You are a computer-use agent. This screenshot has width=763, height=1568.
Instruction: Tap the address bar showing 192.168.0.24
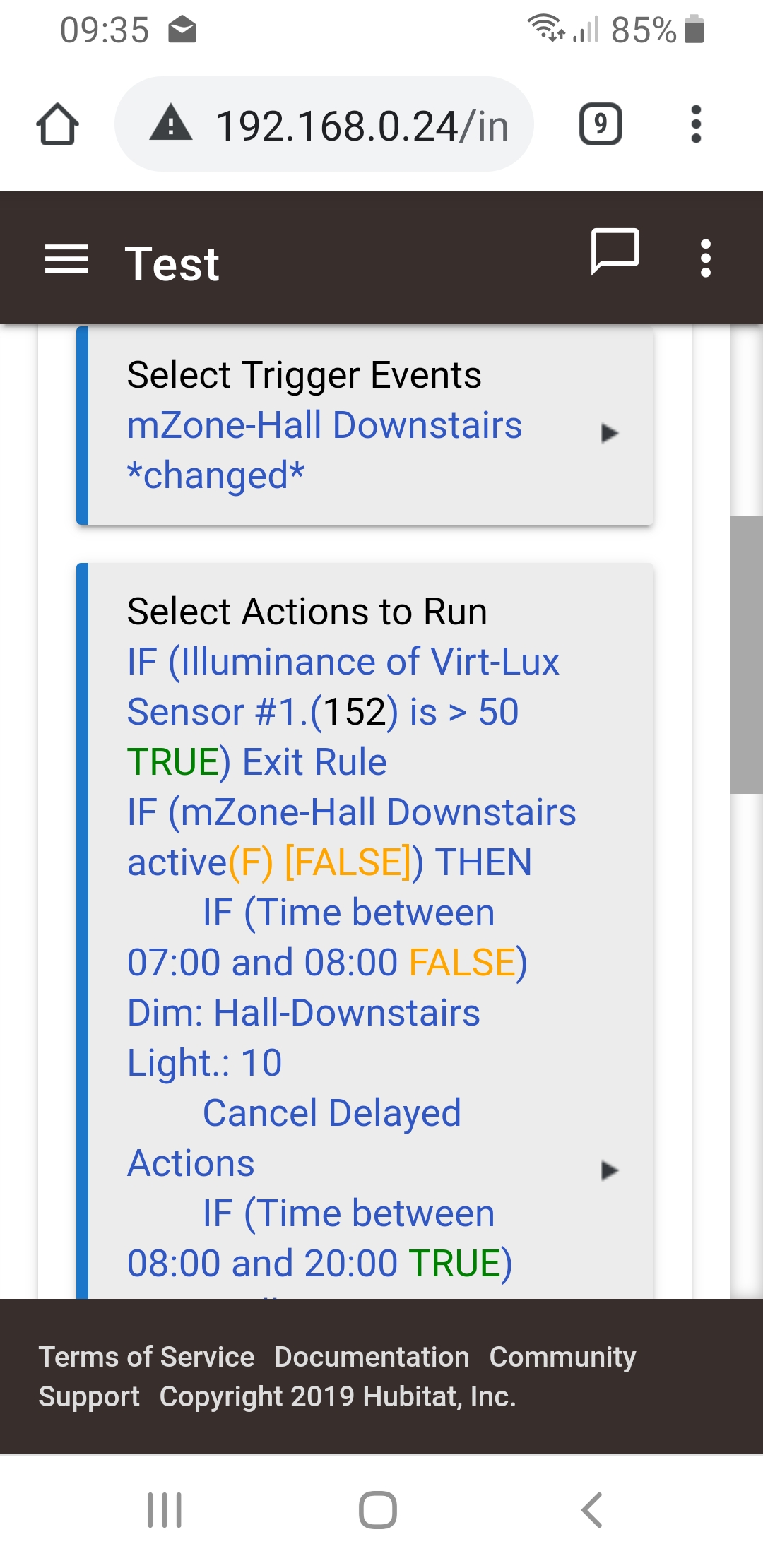pyautogui.click(x=324, y=124)
